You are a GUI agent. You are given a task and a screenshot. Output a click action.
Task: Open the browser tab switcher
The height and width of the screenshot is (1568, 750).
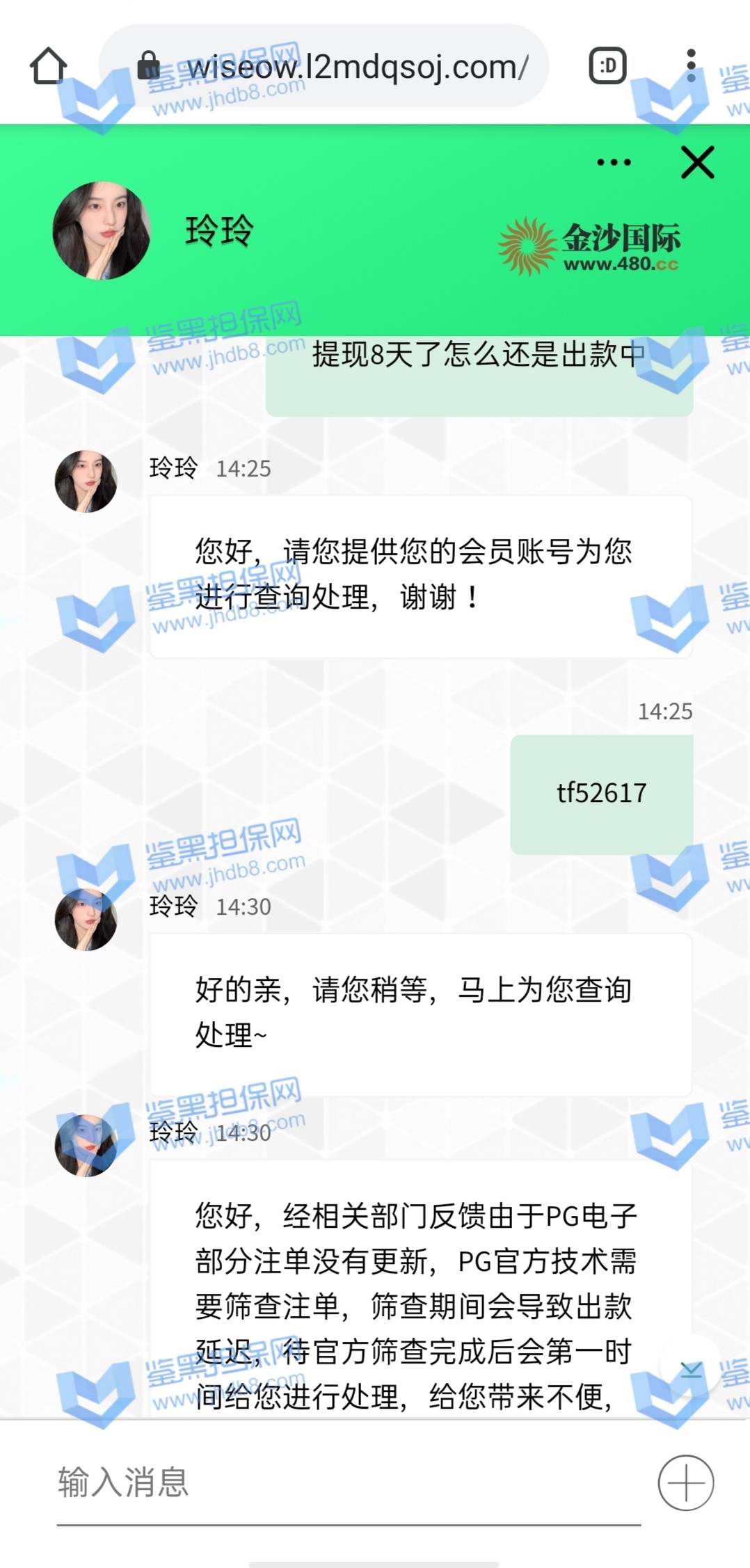click(607, 66)
